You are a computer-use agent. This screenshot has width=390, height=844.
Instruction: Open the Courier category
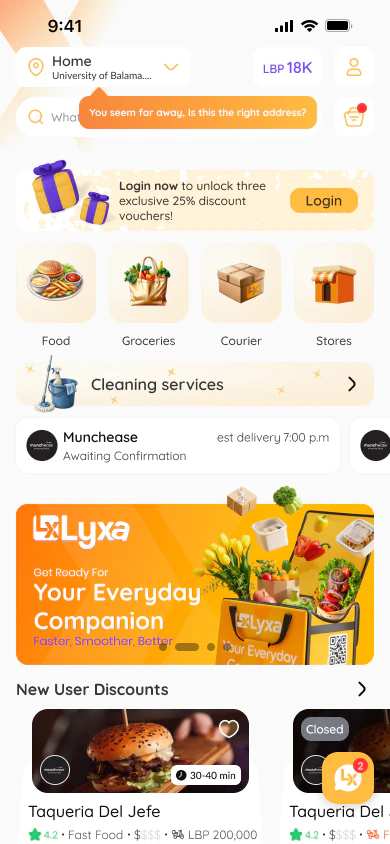(x=241, y=295)
